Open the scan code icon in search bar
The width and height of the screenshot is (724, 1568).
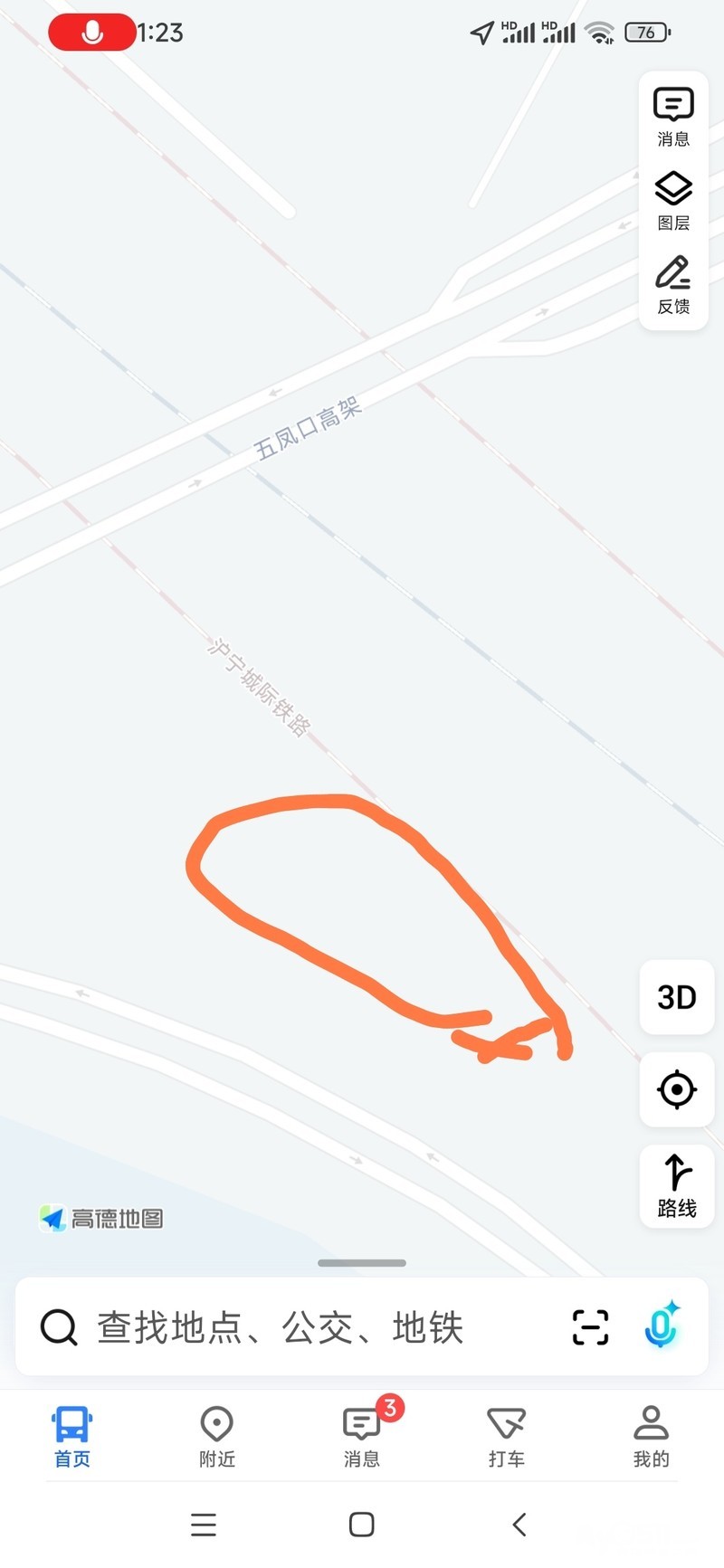pos(590,1327)
